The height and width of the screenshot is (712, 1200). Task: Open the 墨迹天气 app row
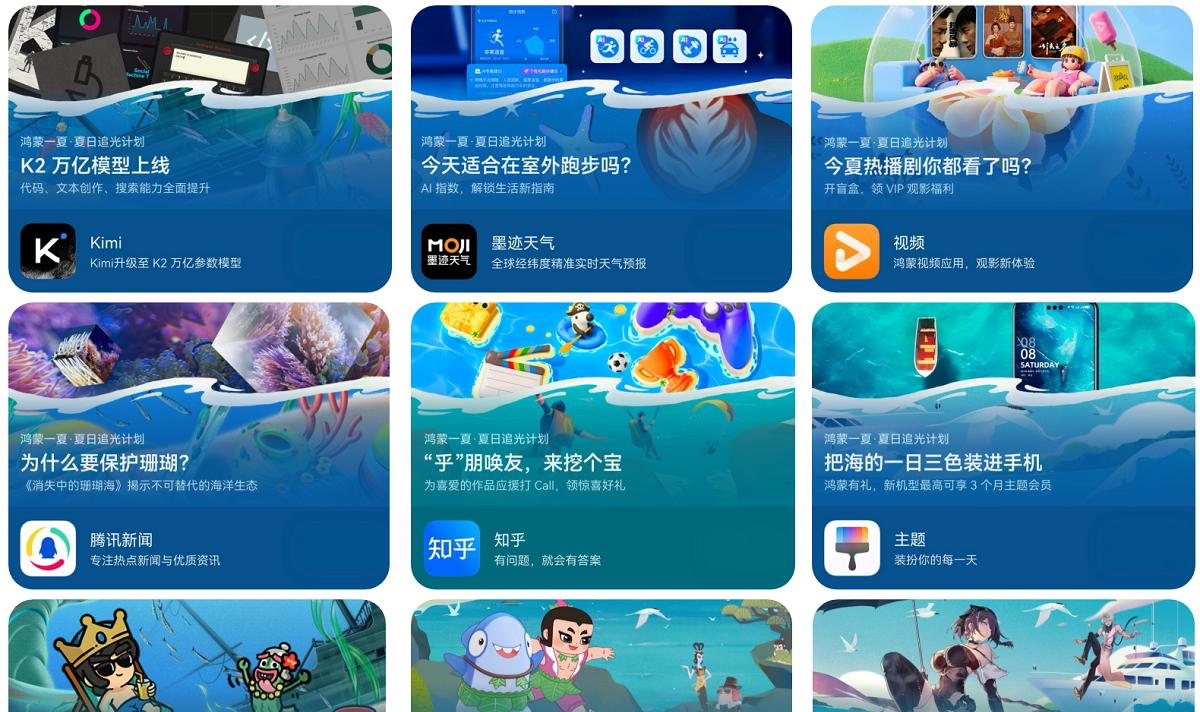pos(601,252)
